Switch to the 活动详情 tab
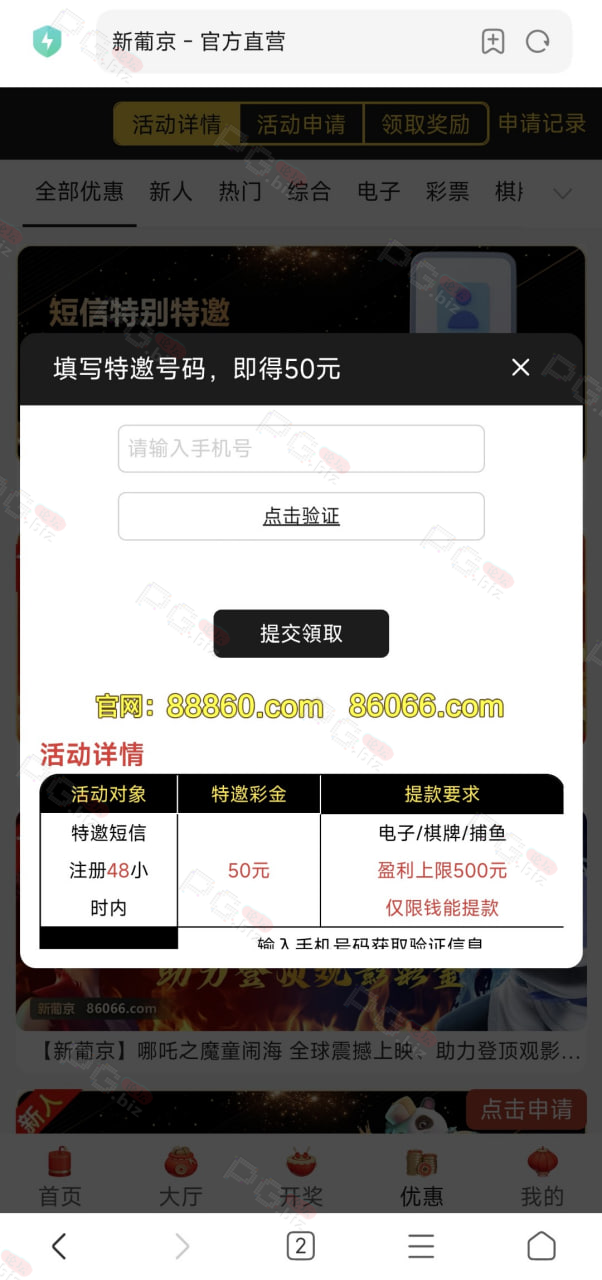602x1280 pixels. coord(177,124)
